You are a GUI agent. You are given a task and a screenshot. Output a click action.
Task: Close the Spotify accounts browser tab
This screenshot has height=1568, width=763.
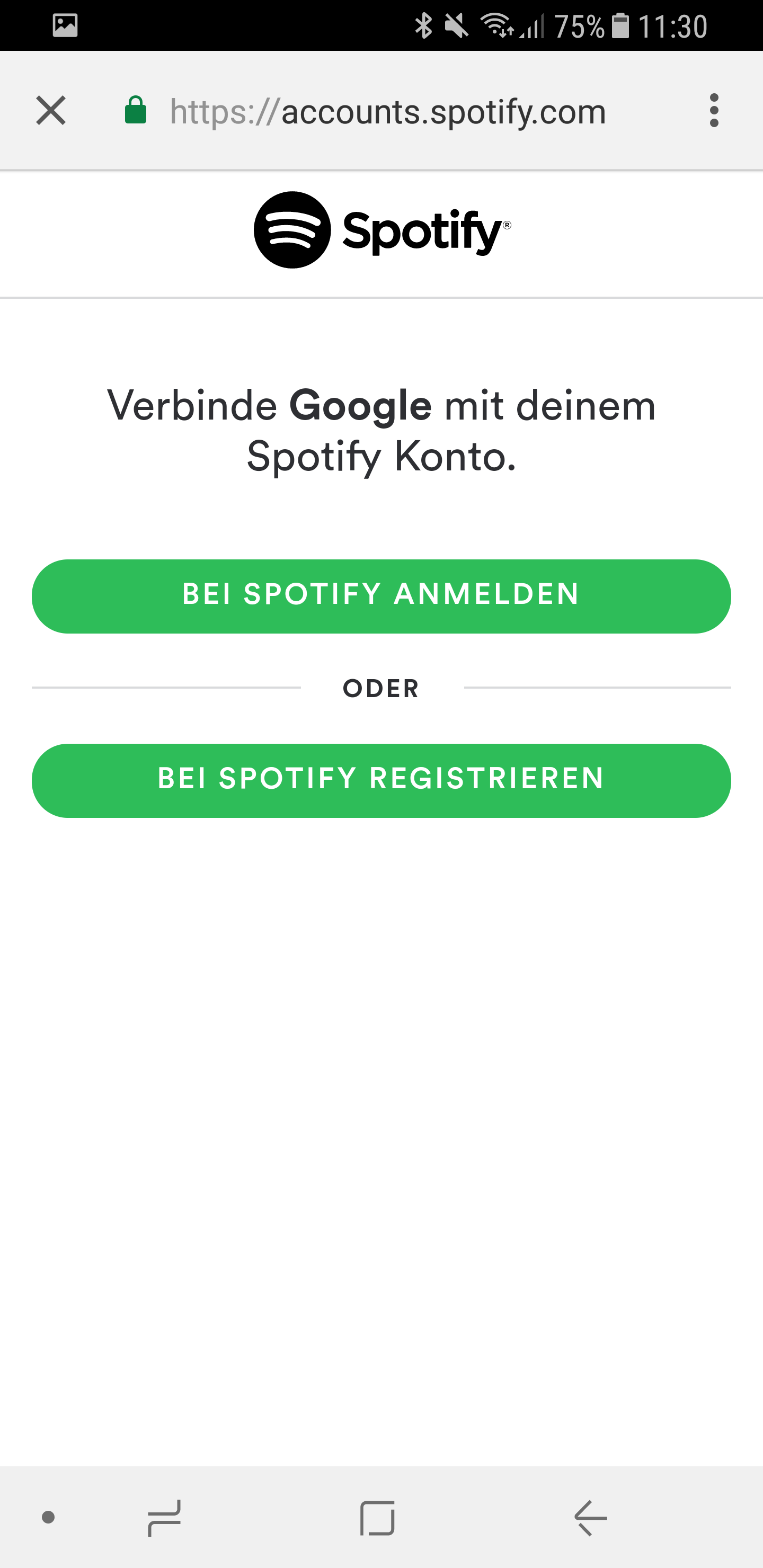50,111
